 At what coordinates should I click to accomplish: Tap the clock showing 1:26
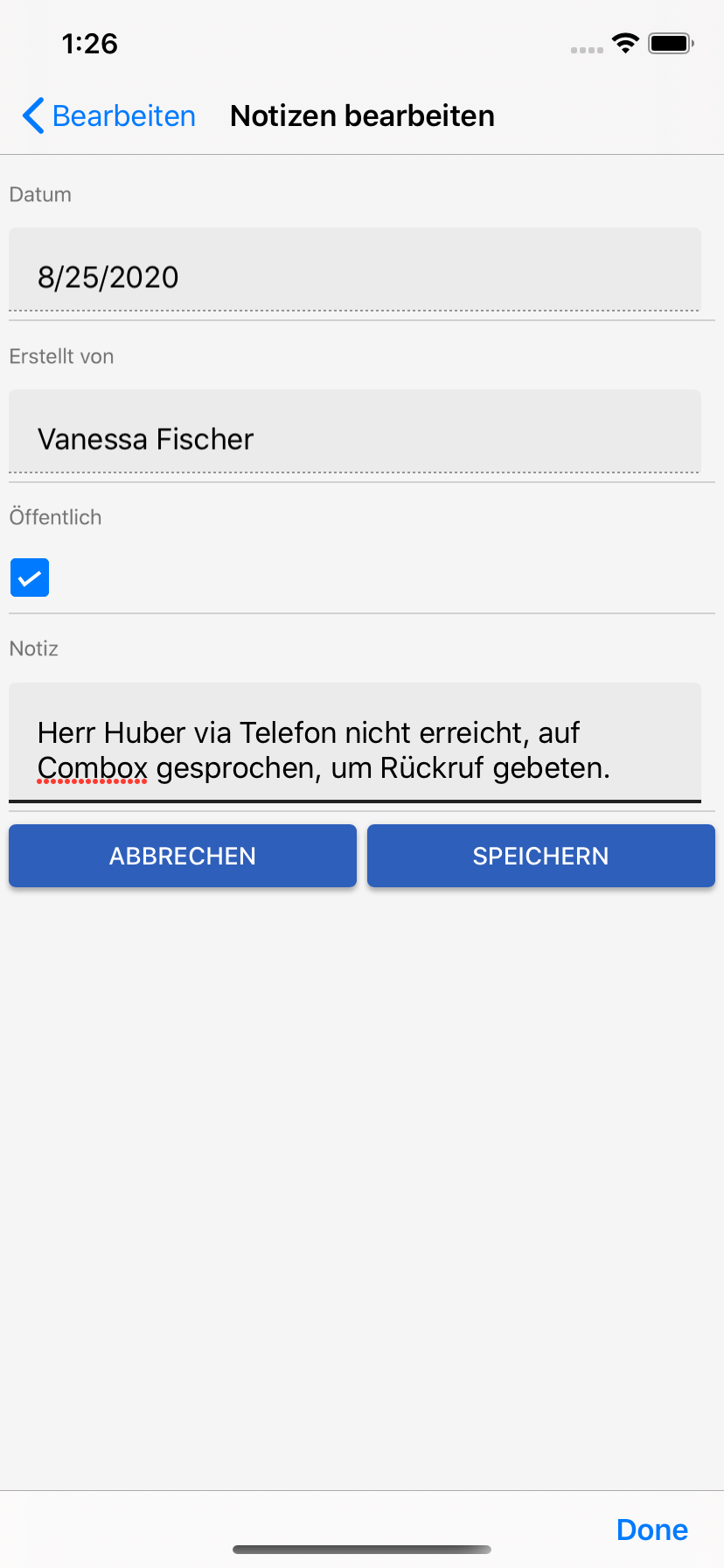(90, 43)
